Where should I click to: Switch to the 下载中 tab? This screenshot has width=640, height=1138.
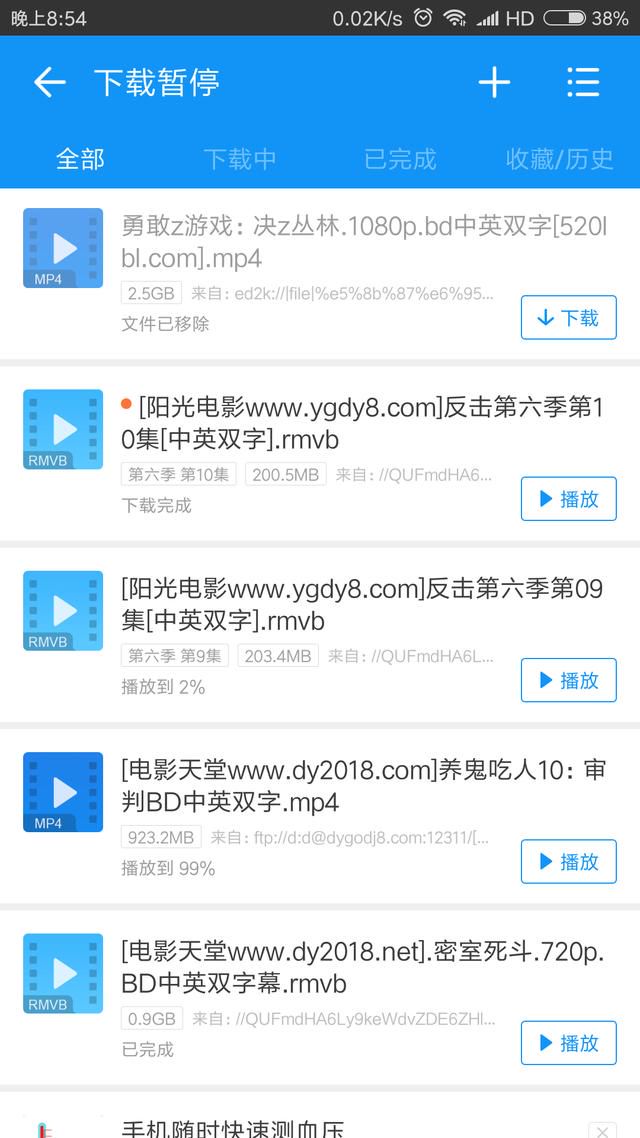click(239, 159)
